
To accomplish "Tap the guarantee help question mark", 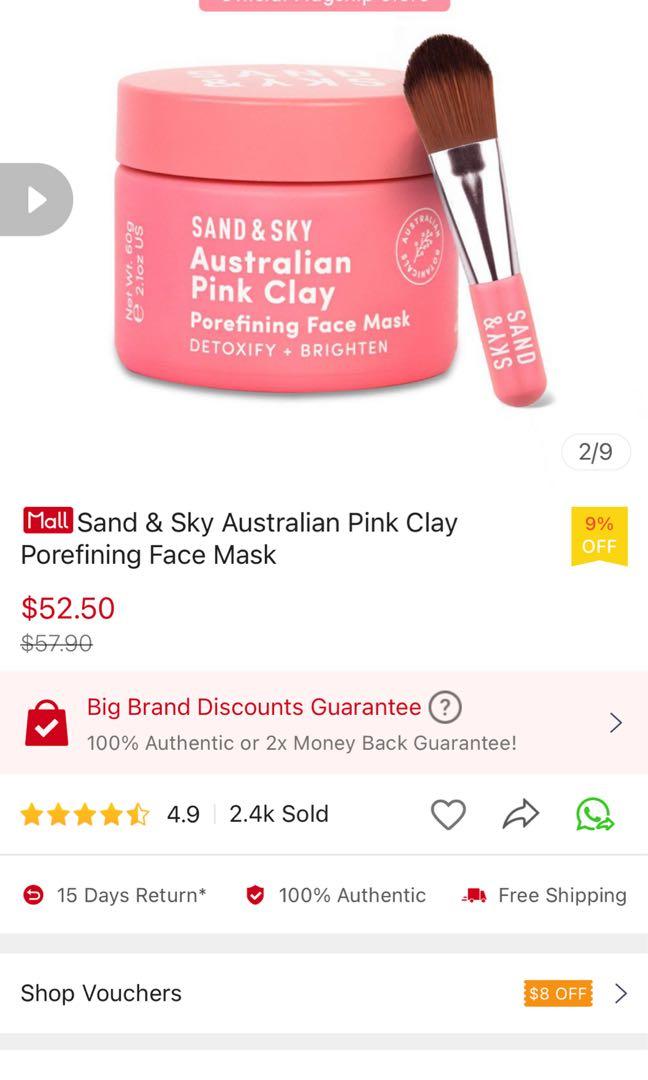I will 445,707.
